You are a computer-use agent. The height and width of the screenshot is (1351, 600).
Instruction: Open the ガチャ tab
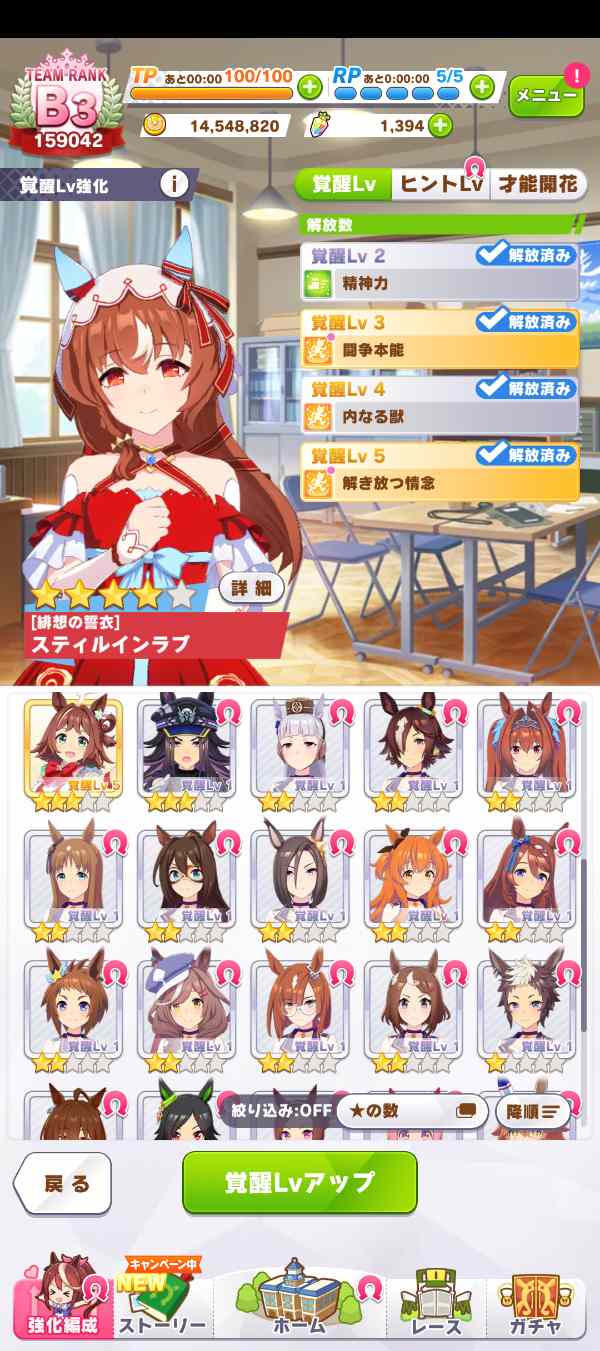click(x=534, y=1304)
